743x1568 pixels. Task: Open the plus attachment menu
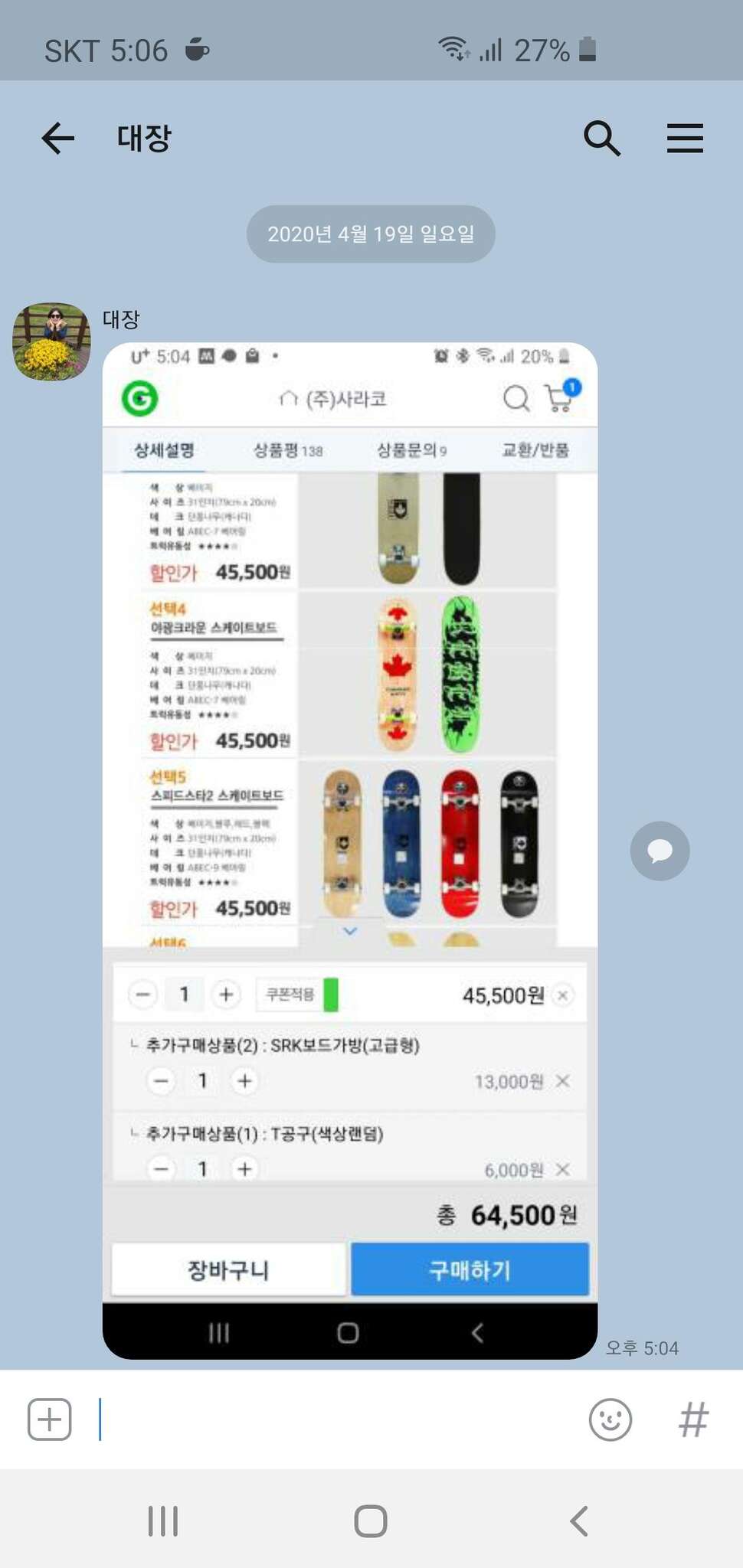[50, 1419]
